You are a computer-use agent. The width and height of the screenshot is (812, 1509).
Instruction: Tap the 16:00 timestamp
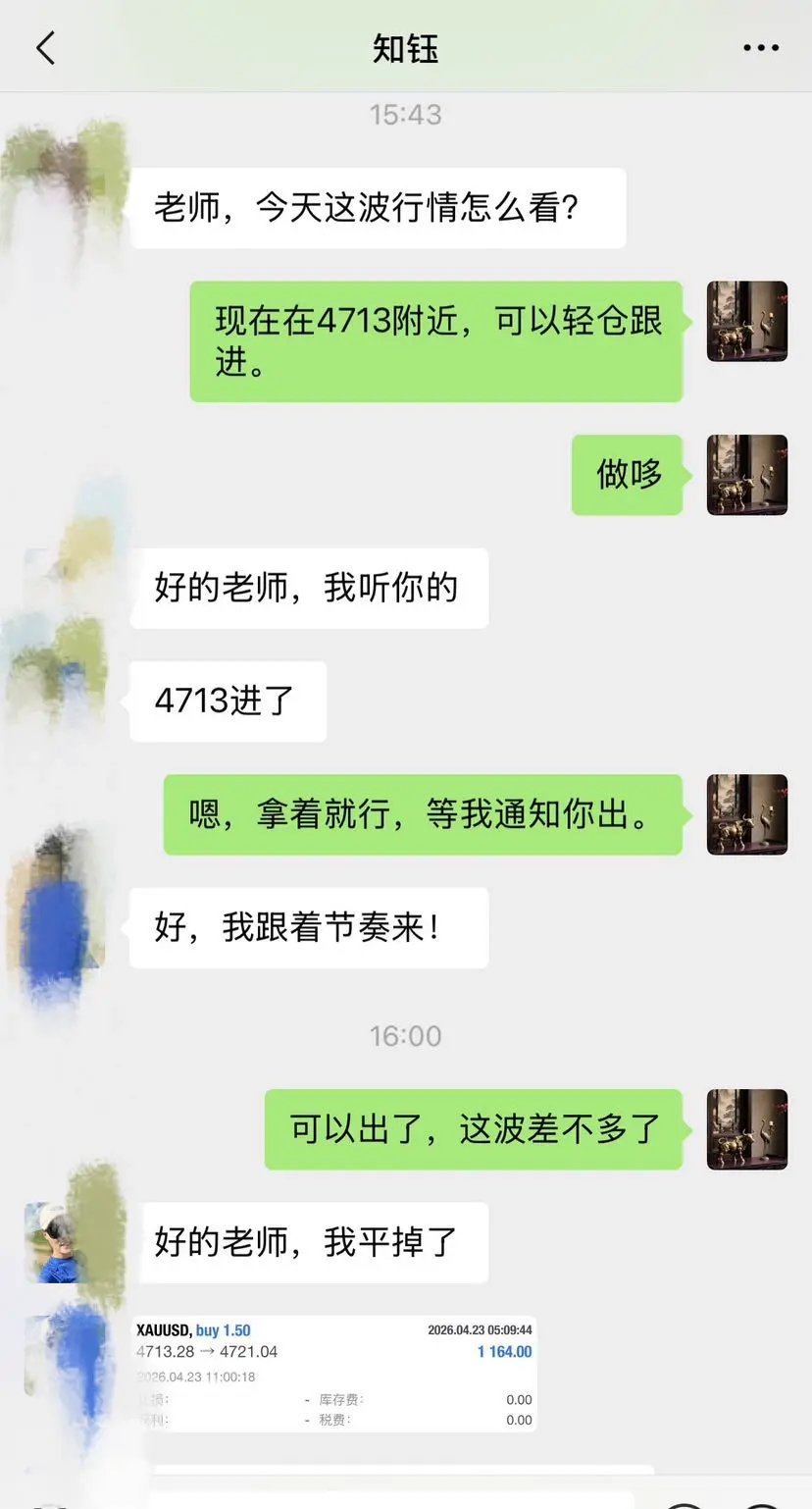coord(406,1035)
